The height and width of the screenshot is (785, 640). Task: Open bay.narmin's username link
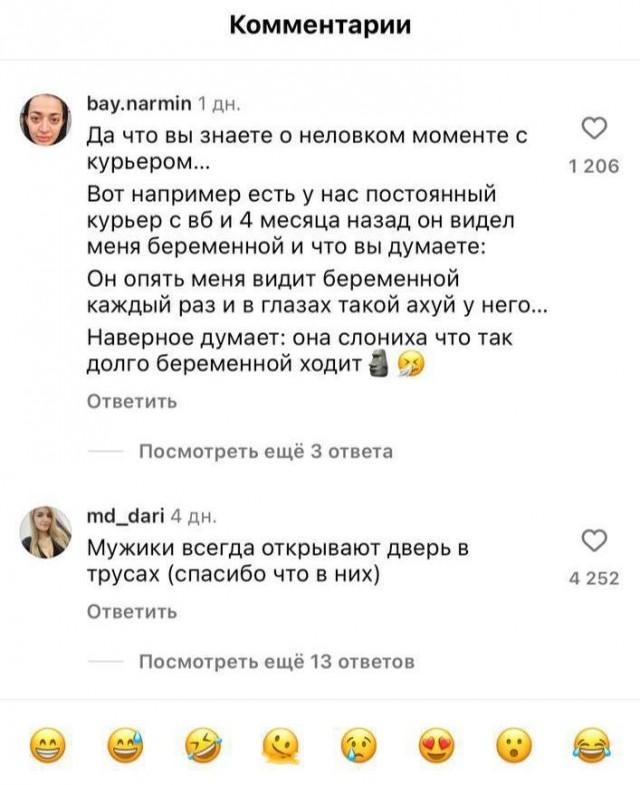click(140, 103)
